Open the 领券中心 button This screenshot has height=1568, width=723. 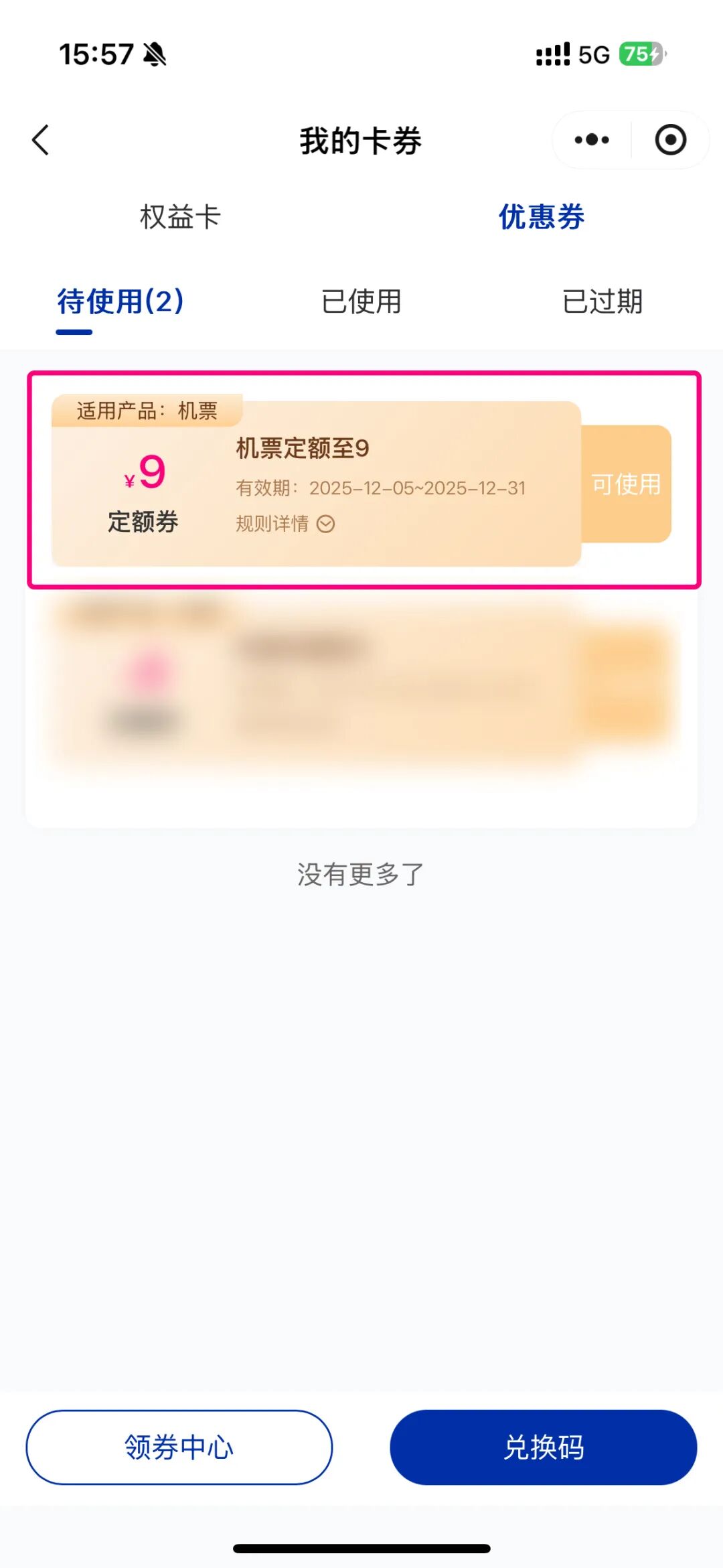tap(179, 1447)
